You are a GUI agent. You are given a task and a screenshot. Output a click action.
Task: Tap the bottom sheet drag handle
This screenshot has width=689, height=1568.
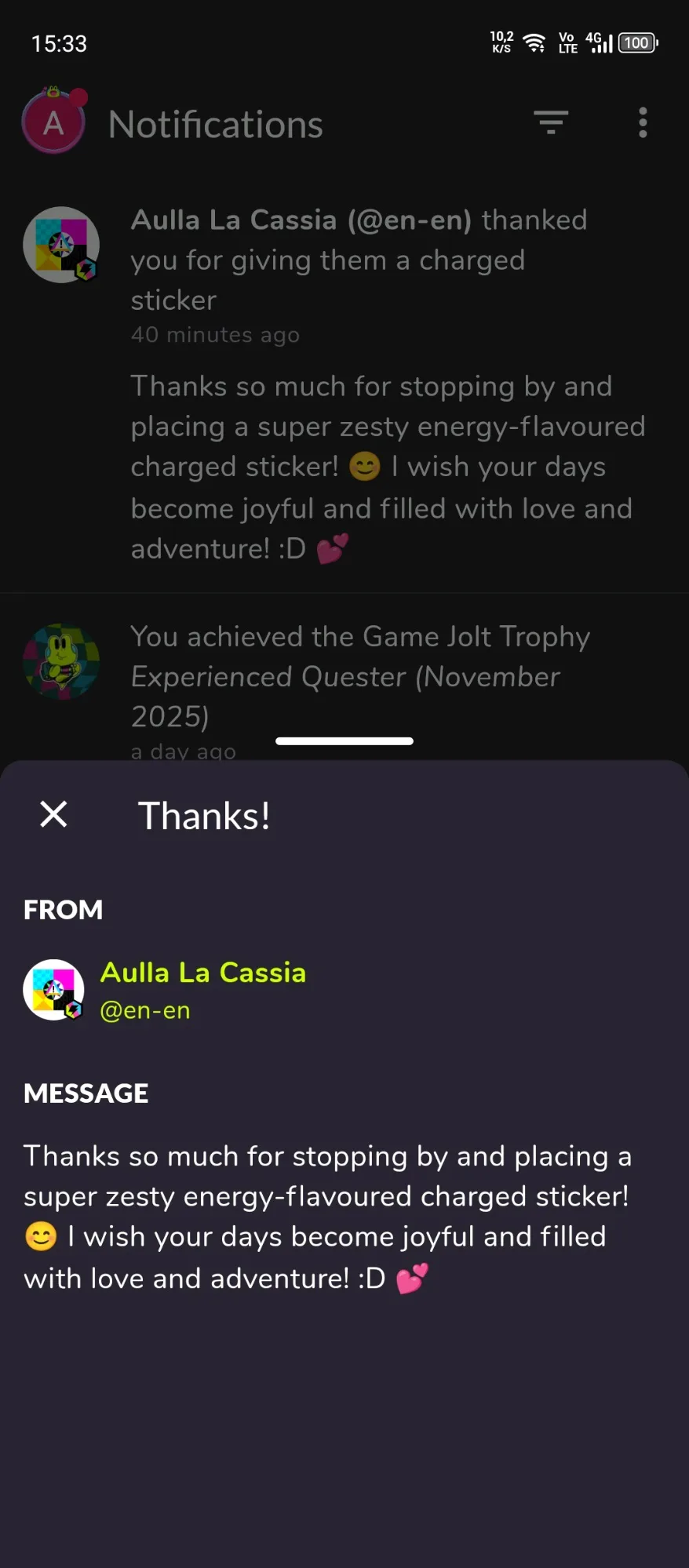pyautogui.click(x=344, y=741)
